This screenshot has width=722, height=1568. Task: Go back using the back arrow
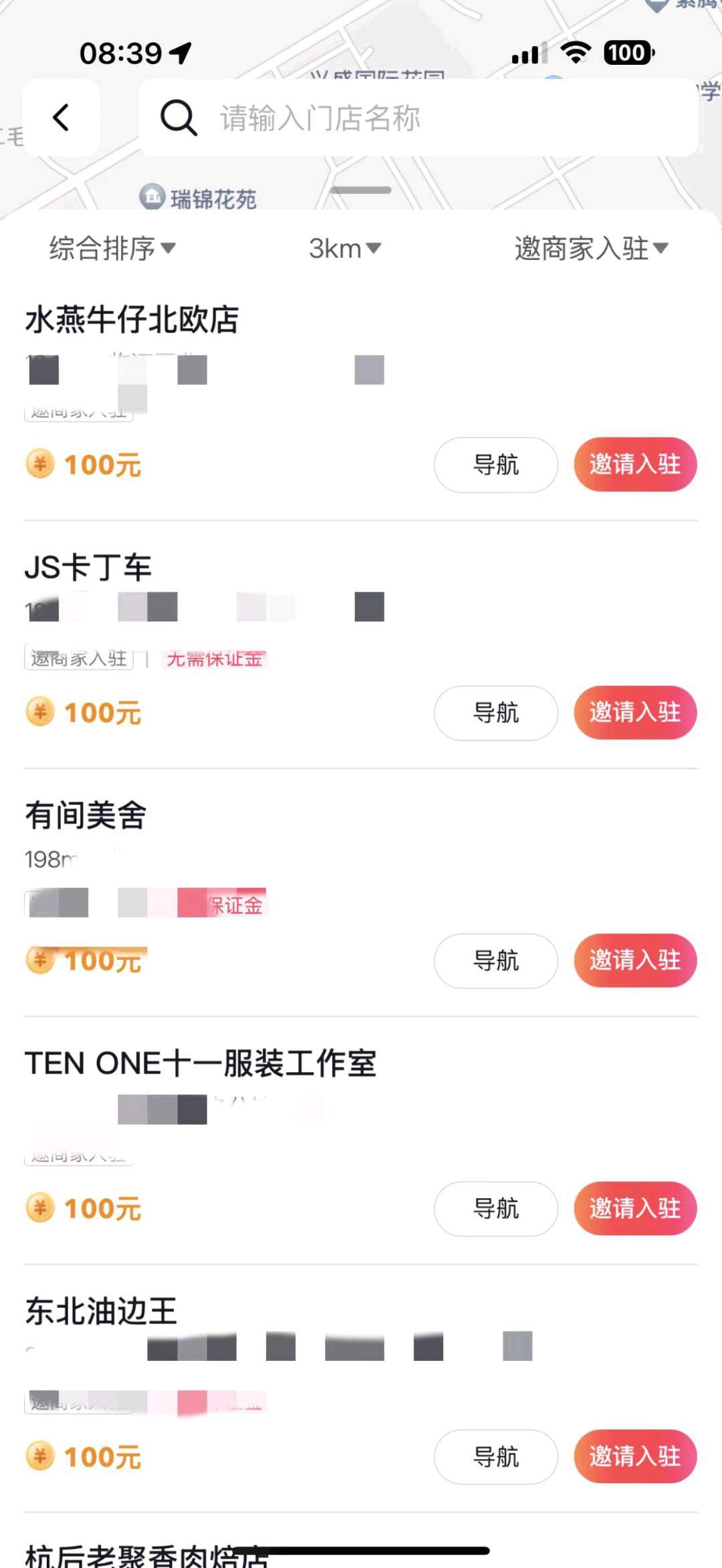[x=61, y=118]
